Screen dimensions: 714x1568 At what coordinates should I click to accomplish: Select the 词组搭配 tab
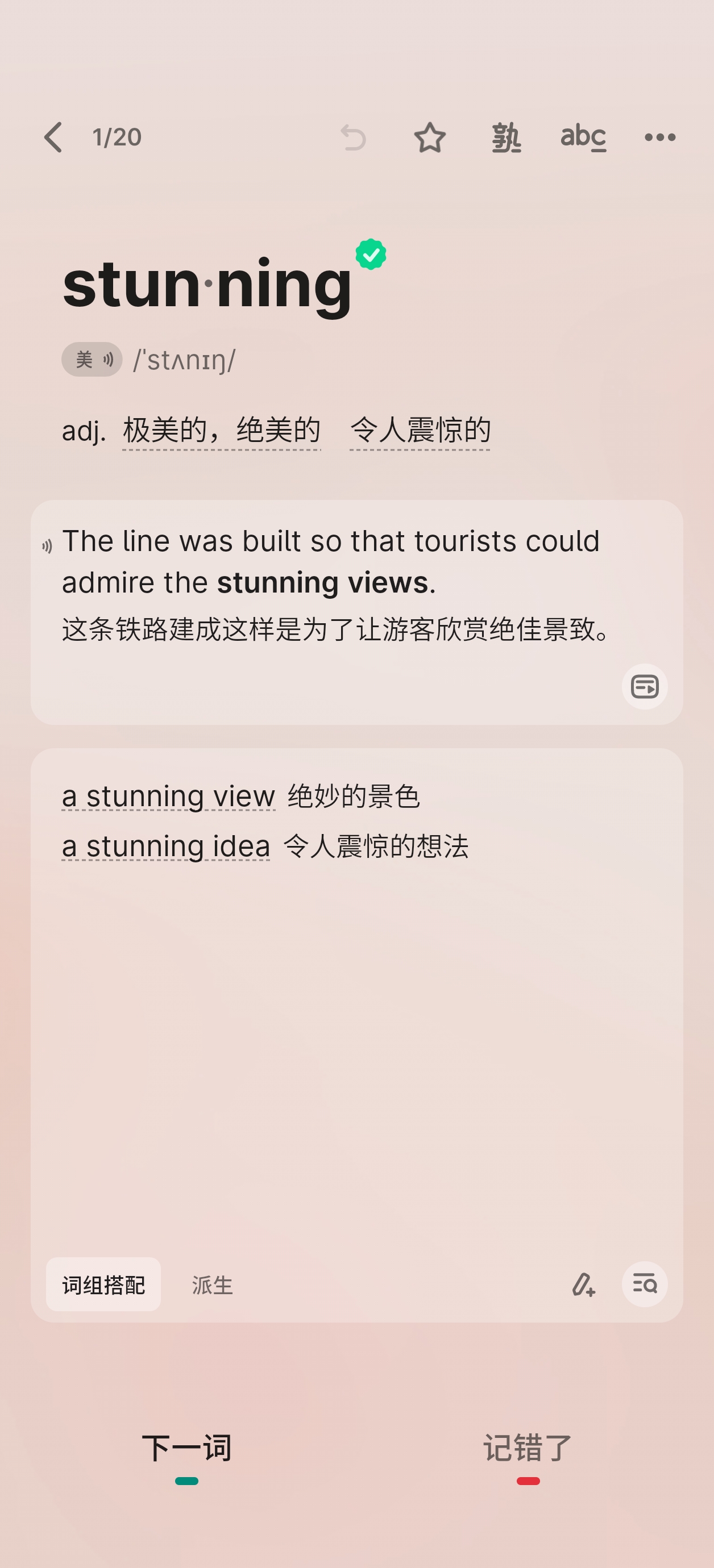pos(103,1285)
